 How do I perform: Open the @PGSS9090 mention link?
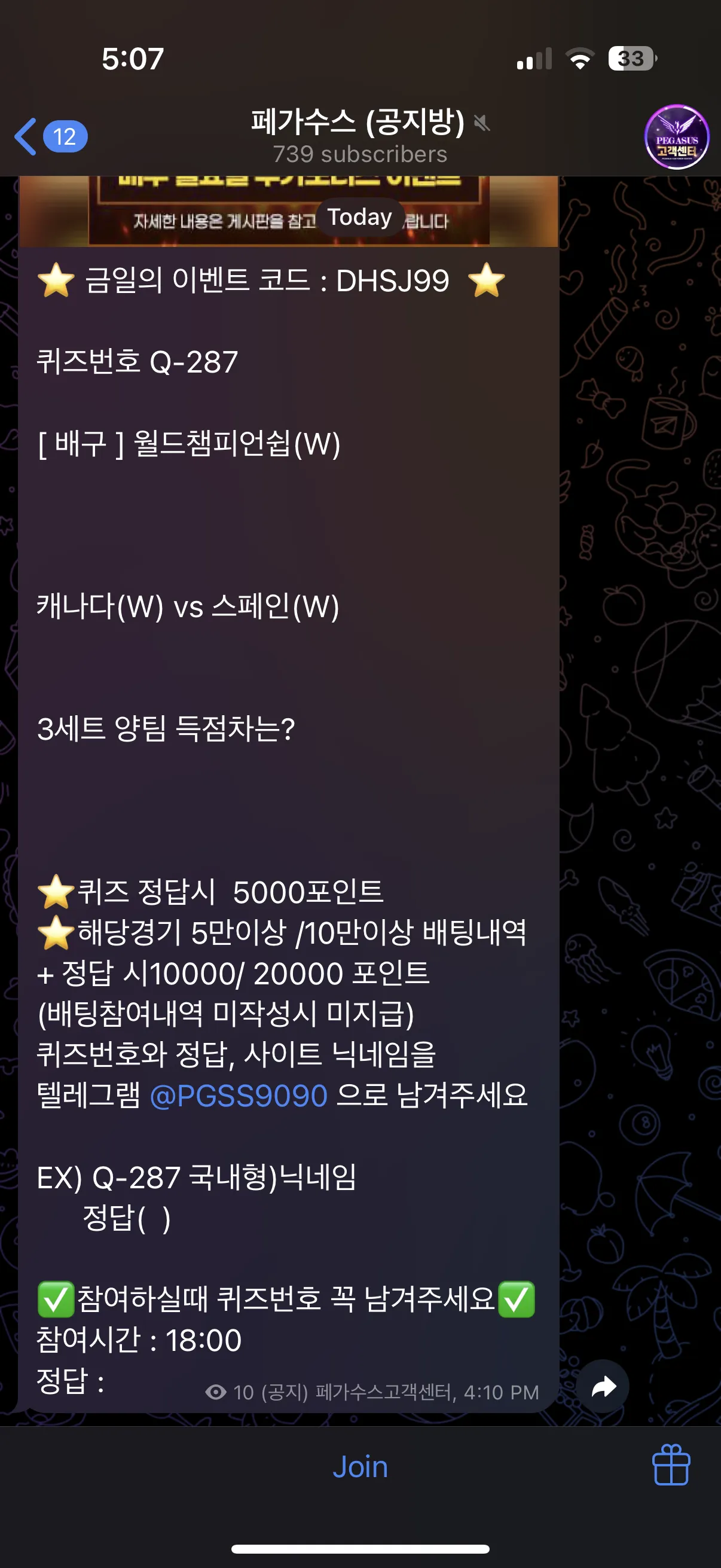point(239,1095)
